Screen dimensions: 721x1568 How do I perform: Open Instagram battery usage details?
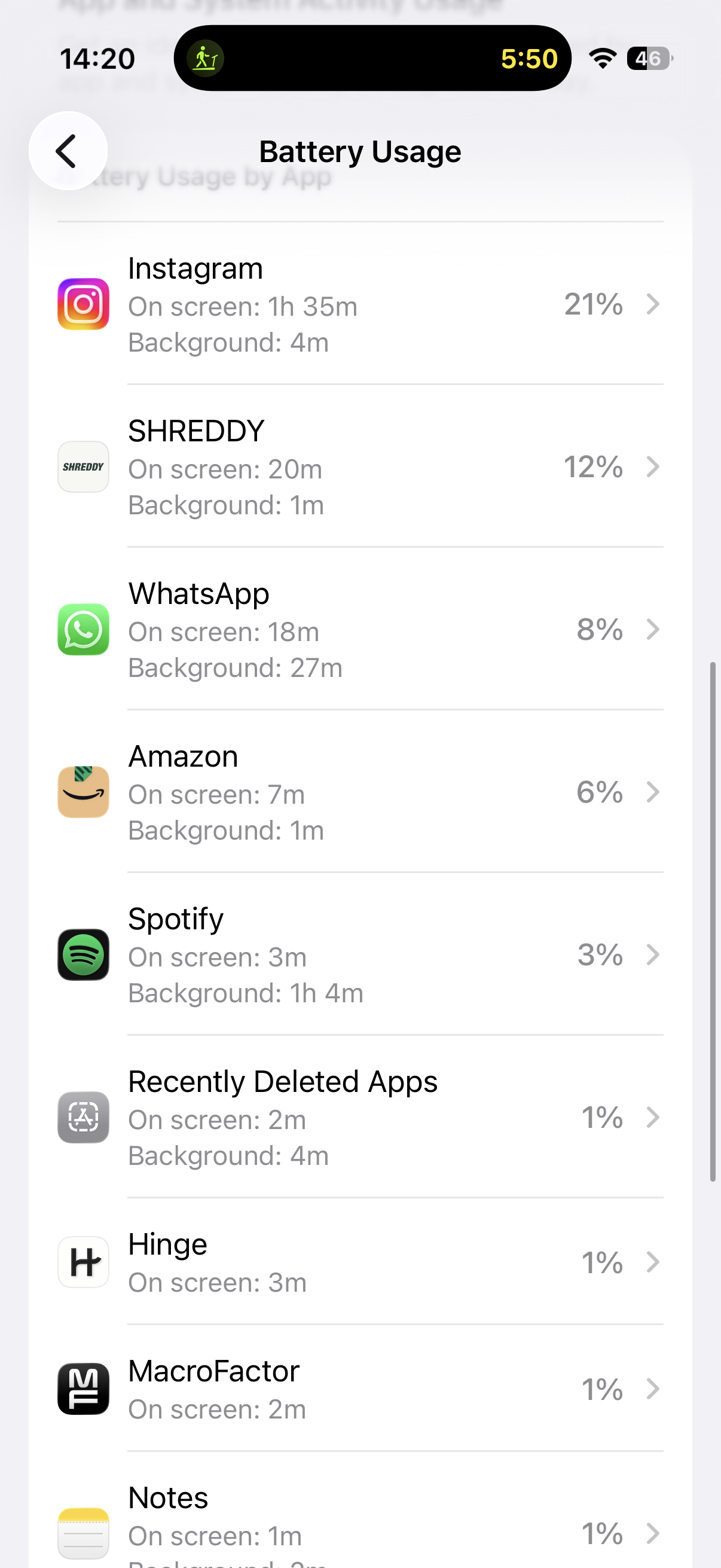(360, 304)
